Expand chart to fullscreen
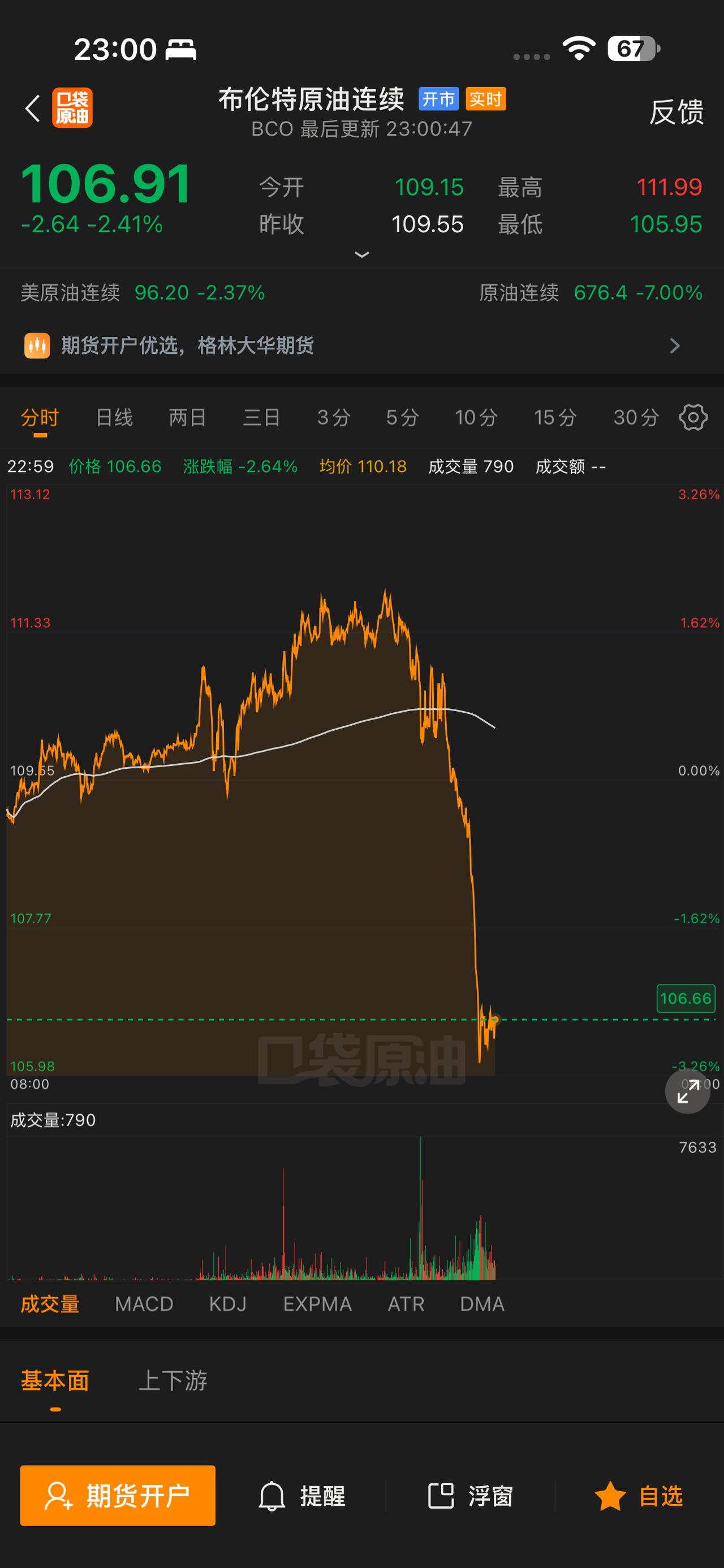The image size is (724, 1568). (687, 1091)
